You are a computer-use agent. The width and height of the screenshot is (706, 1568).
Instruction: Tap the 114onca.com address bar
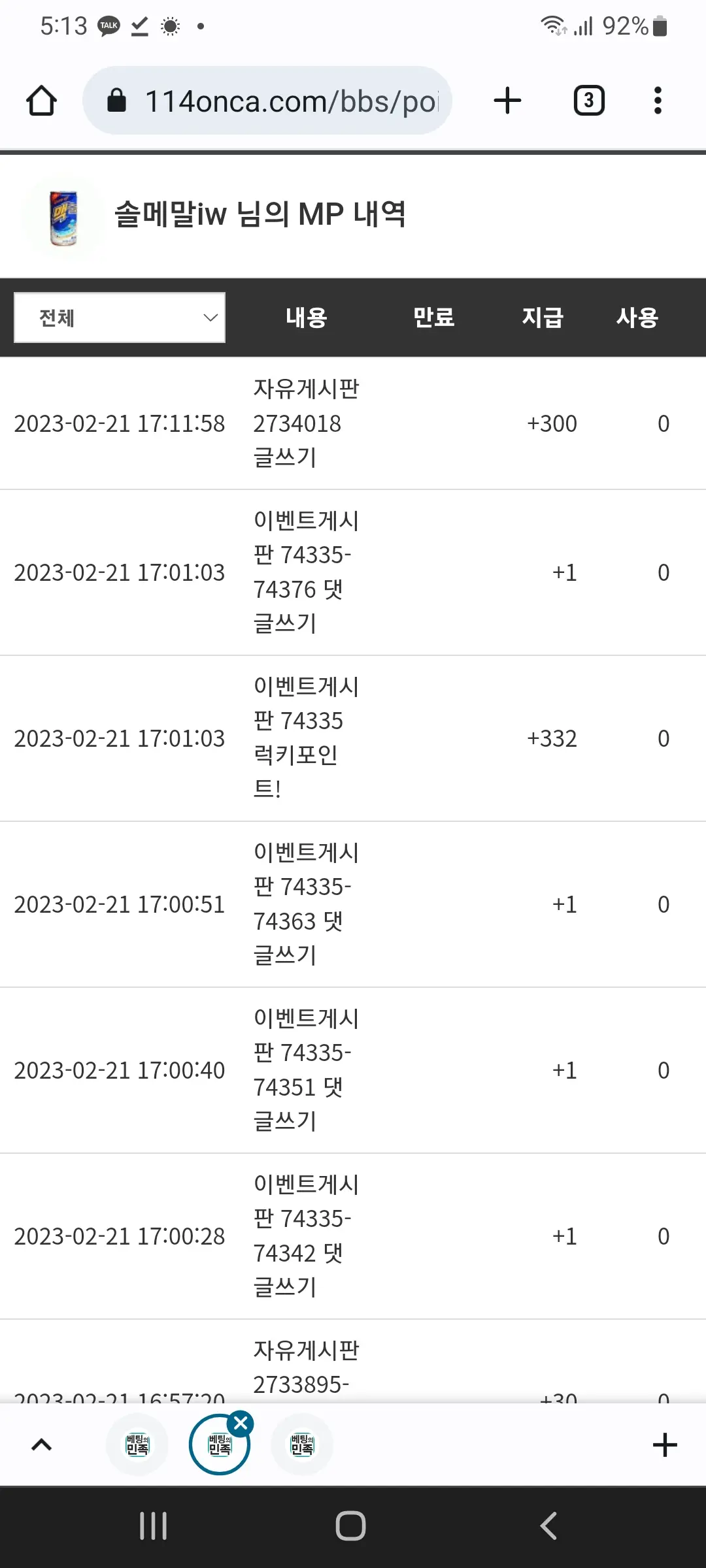[x=267, y=101]
